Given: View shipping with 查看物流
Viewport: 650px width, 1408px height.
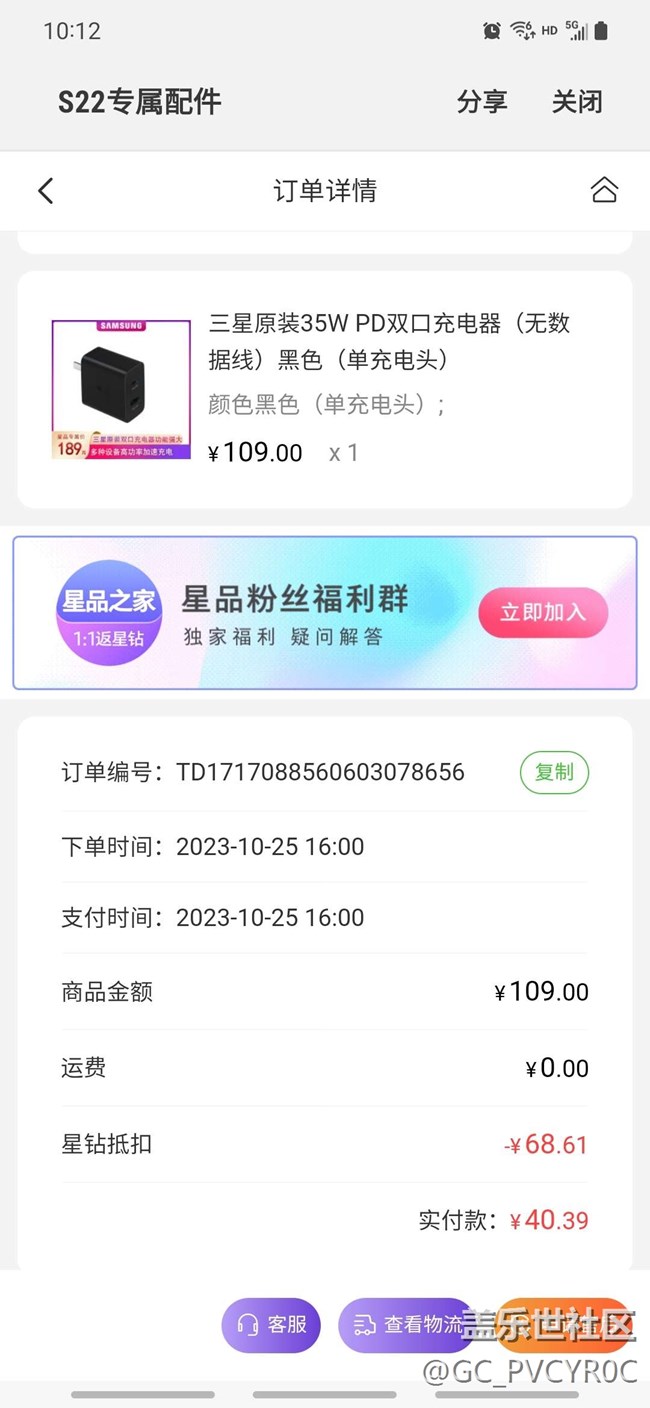Looking at the screenshot, I should (x=406, y=1325).
